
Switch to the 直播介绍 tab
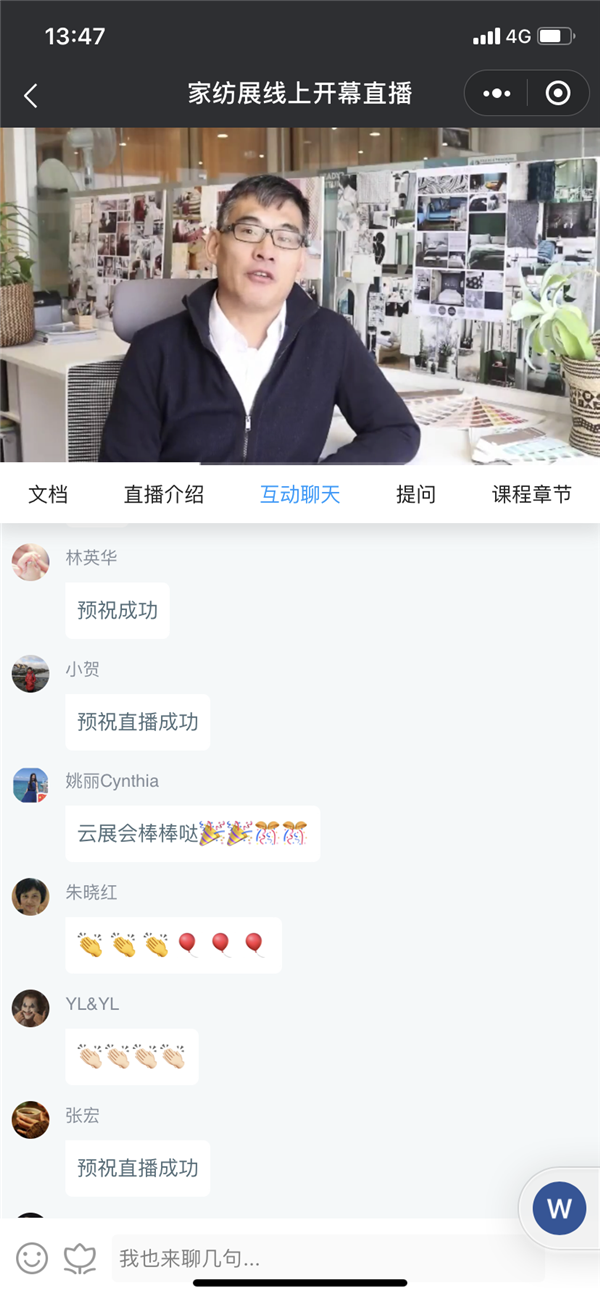click(x=164, y=494)
